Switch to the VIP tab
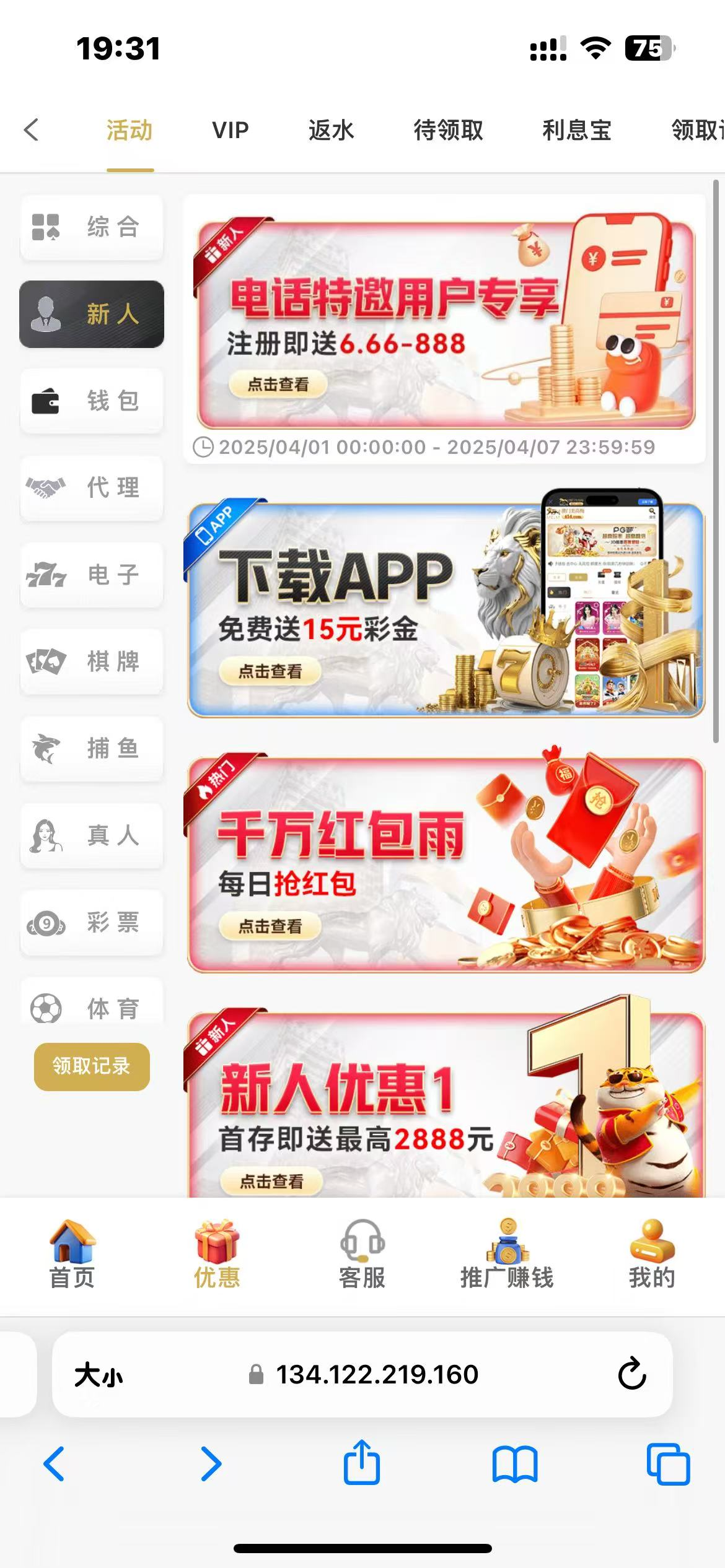This screenshot has width=725, height=1568. [x=231, y=130]
